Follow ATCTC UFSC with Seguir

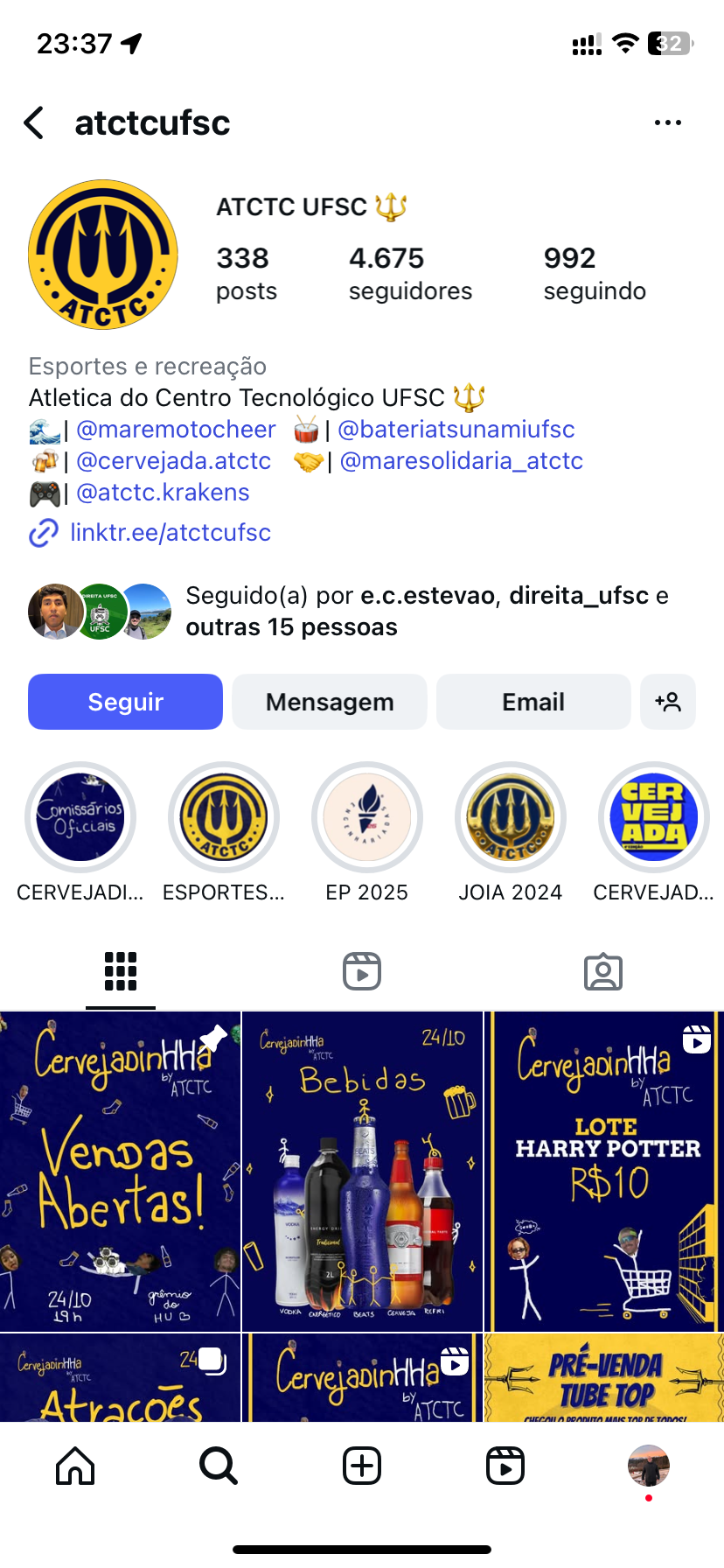click(x=125, y=702)
